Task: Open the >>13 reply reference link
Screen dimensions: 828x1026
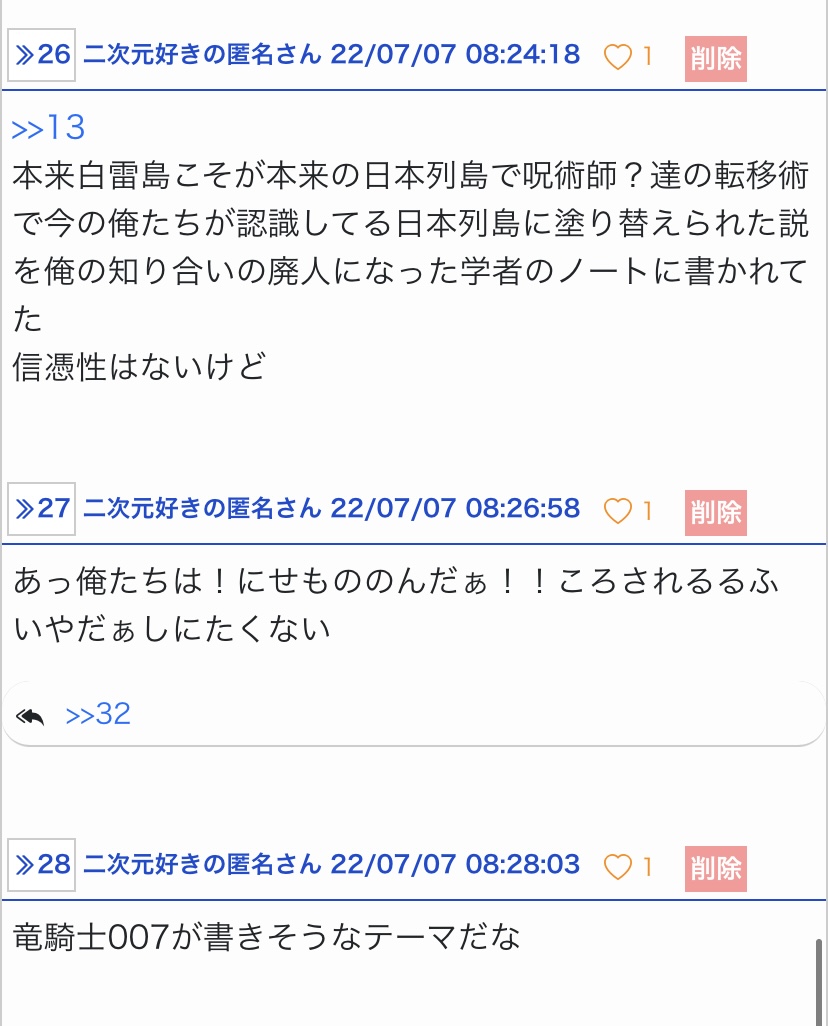Action: click(48, 128)
